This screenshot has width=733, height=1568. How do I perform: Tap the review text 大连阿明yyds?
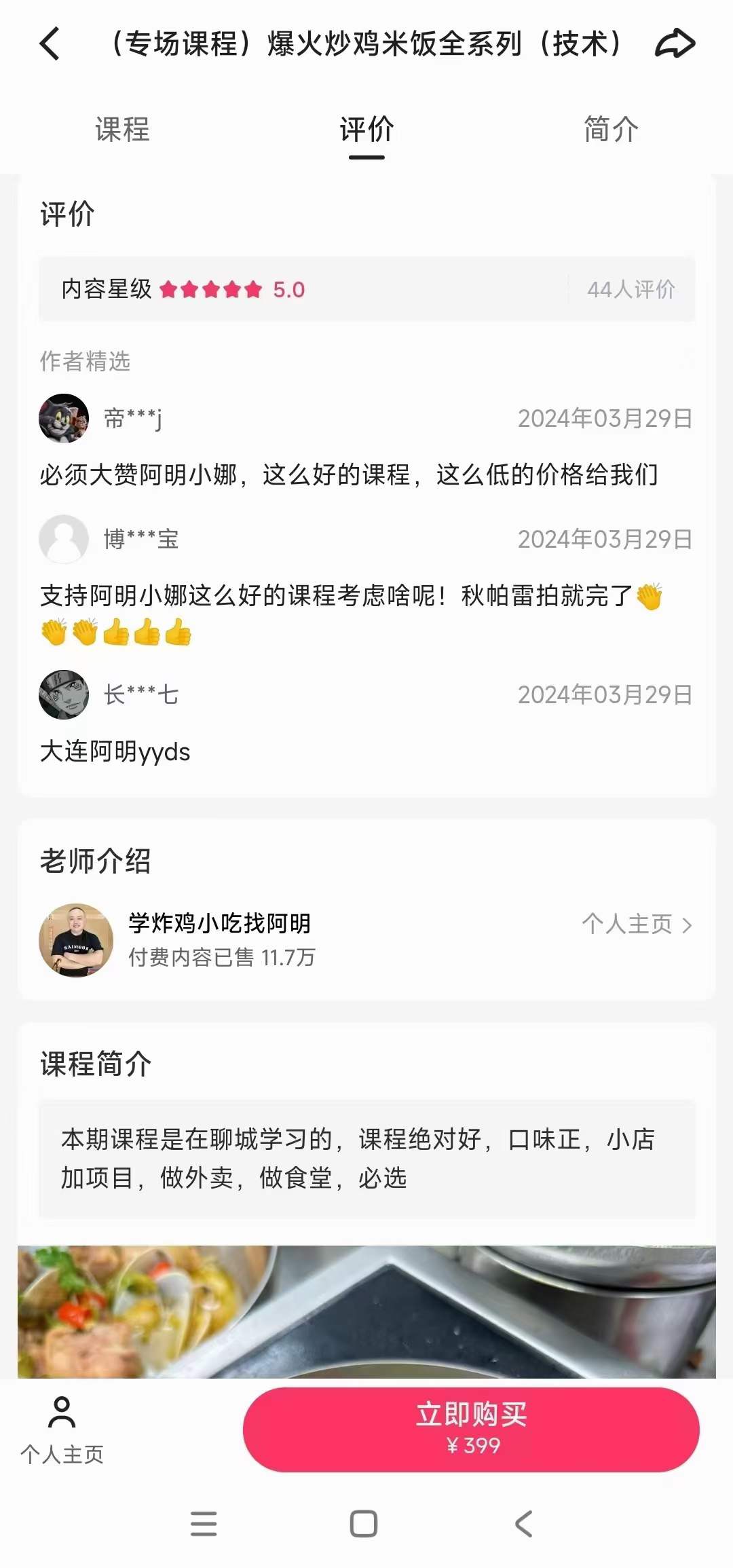click(x=114, y=751)
